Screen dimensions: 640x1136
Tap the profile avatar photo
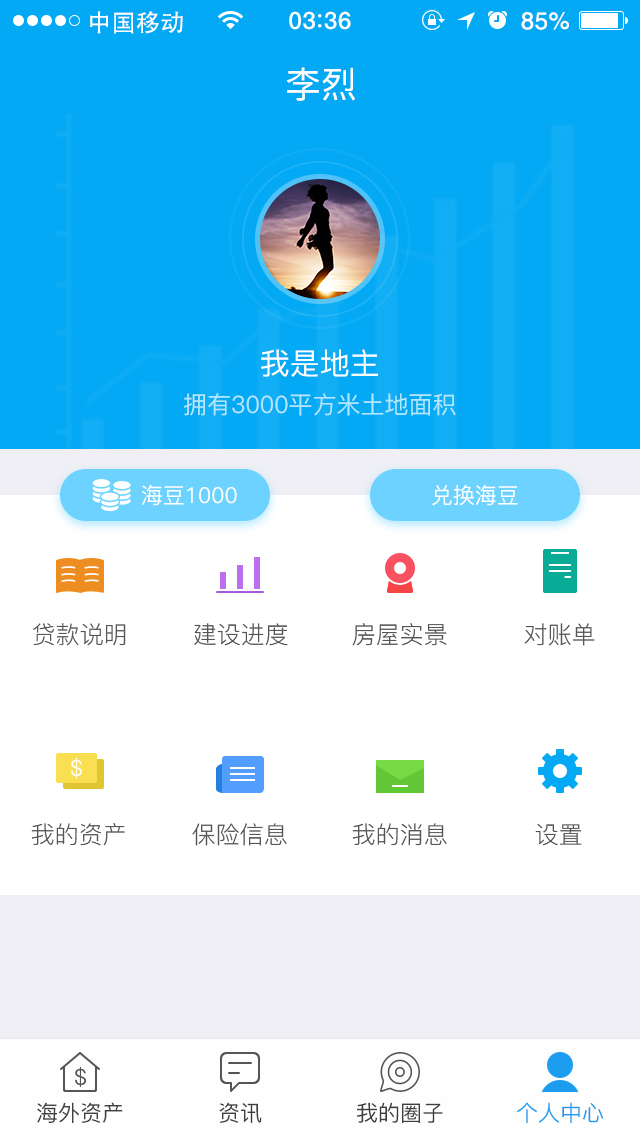coord(320,238)
